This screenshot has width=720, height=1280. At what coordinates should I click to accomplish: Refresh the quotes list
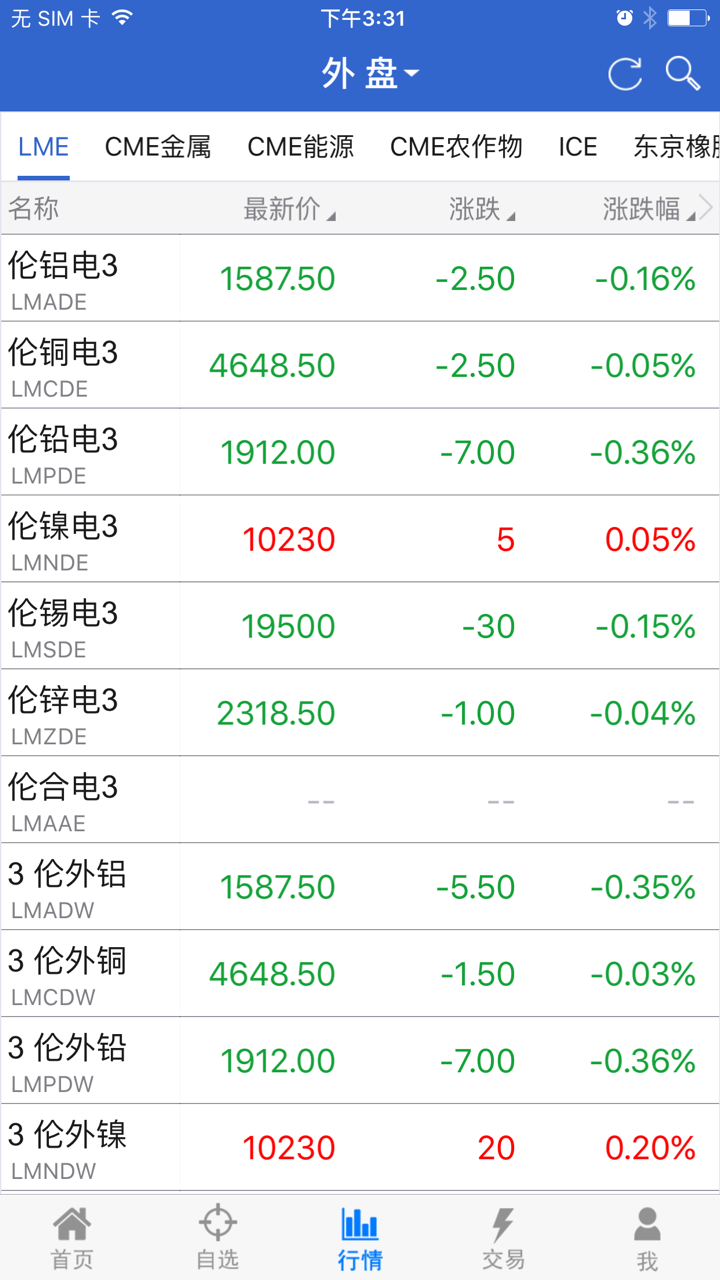click(x=625, y=75)
